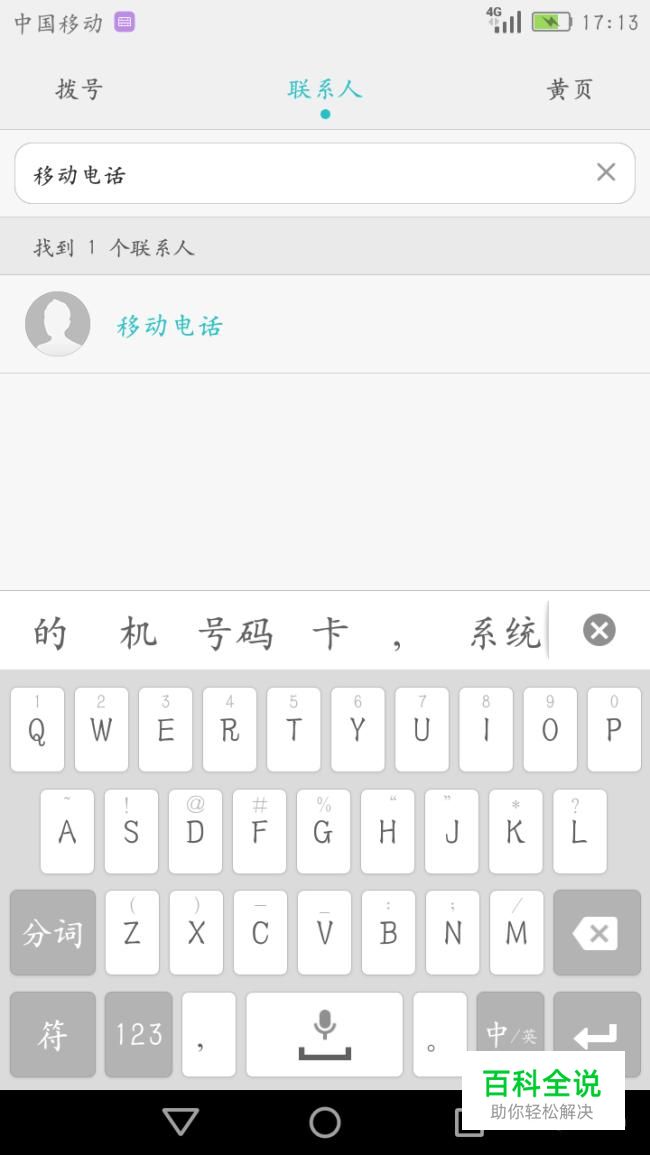Tap the 分词 key

[53, 932]
